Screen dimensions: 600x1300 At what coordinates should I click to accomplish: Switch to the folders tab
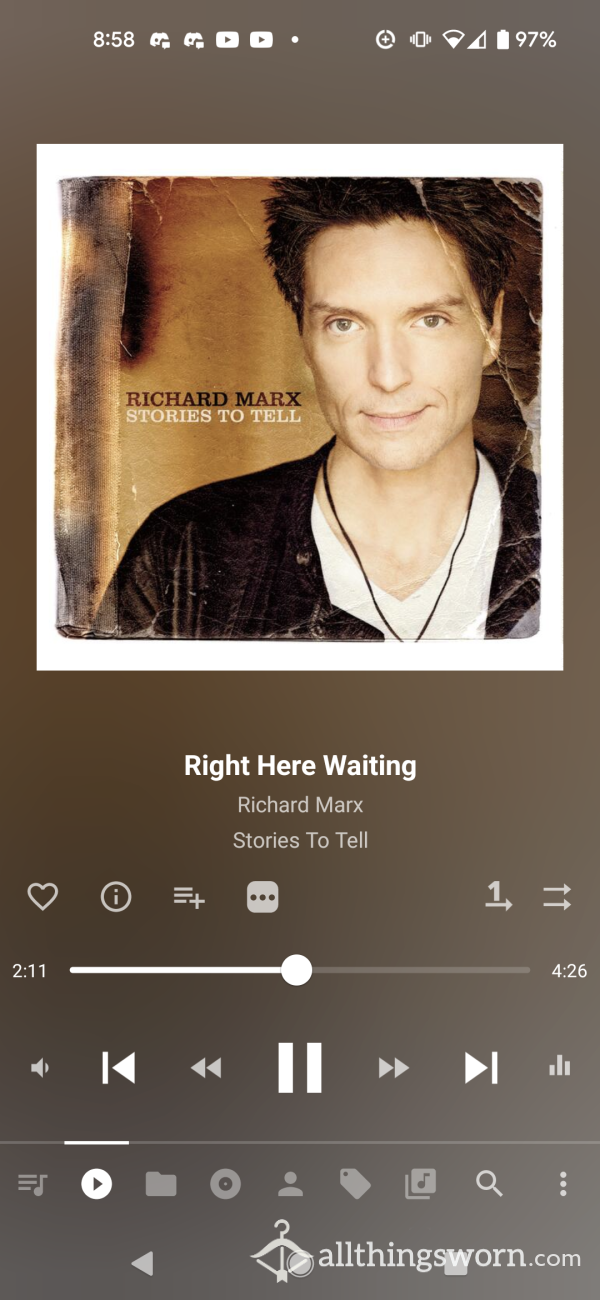(160, 1185)
